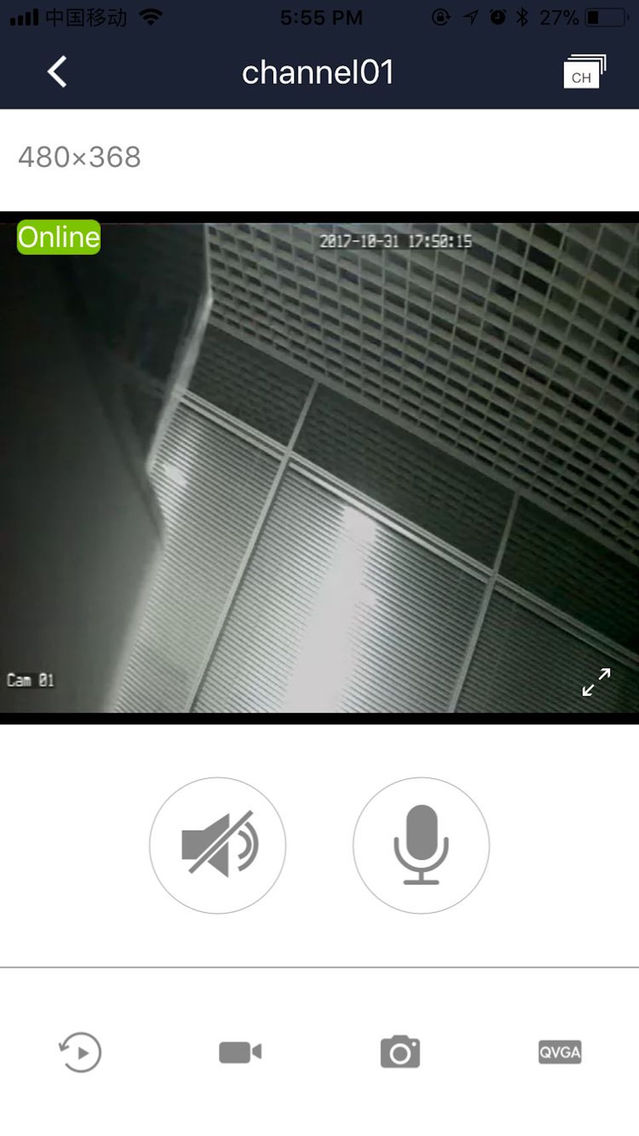Open the CH channel selector

click(x=585, y=72)
